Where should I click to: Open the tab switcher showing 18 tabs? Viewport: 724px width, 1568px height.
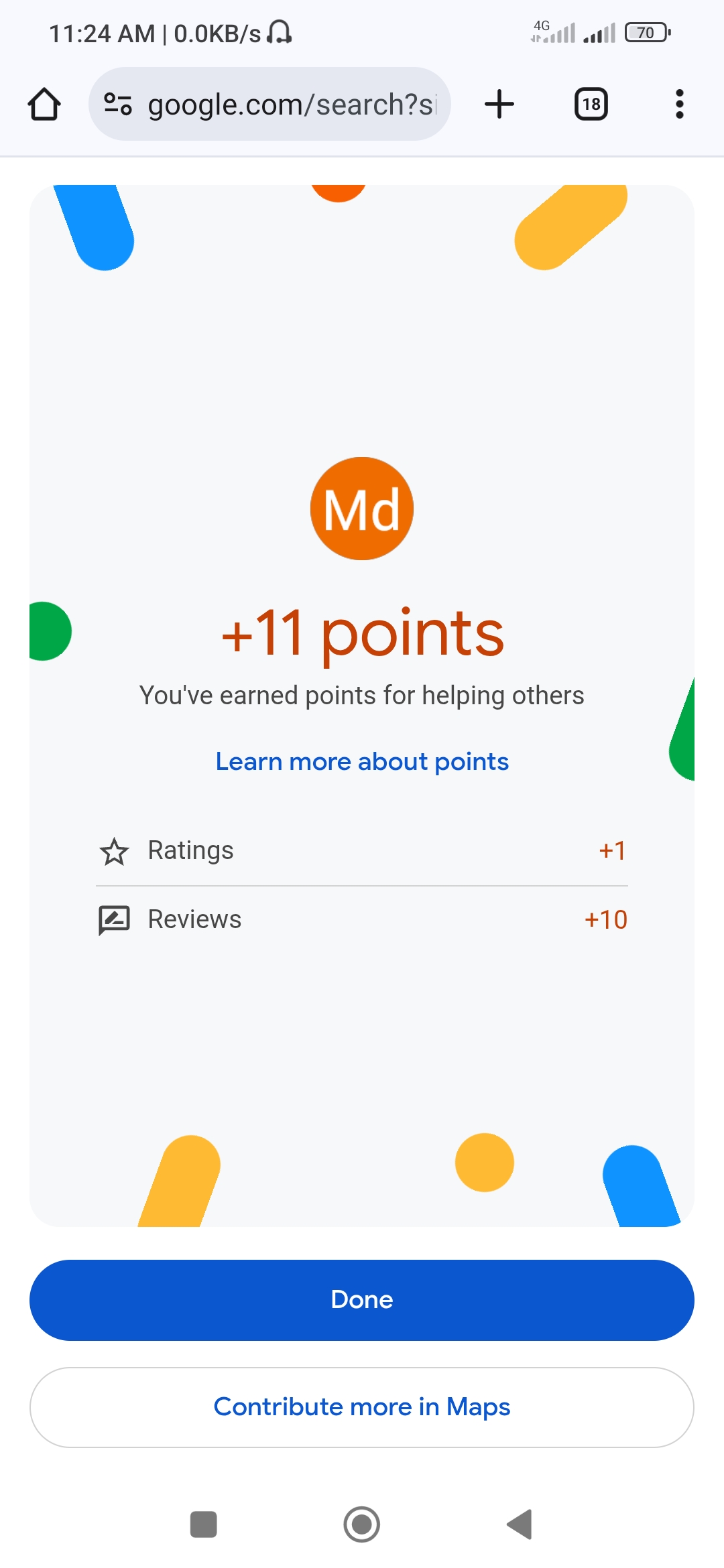click(591, 105)
